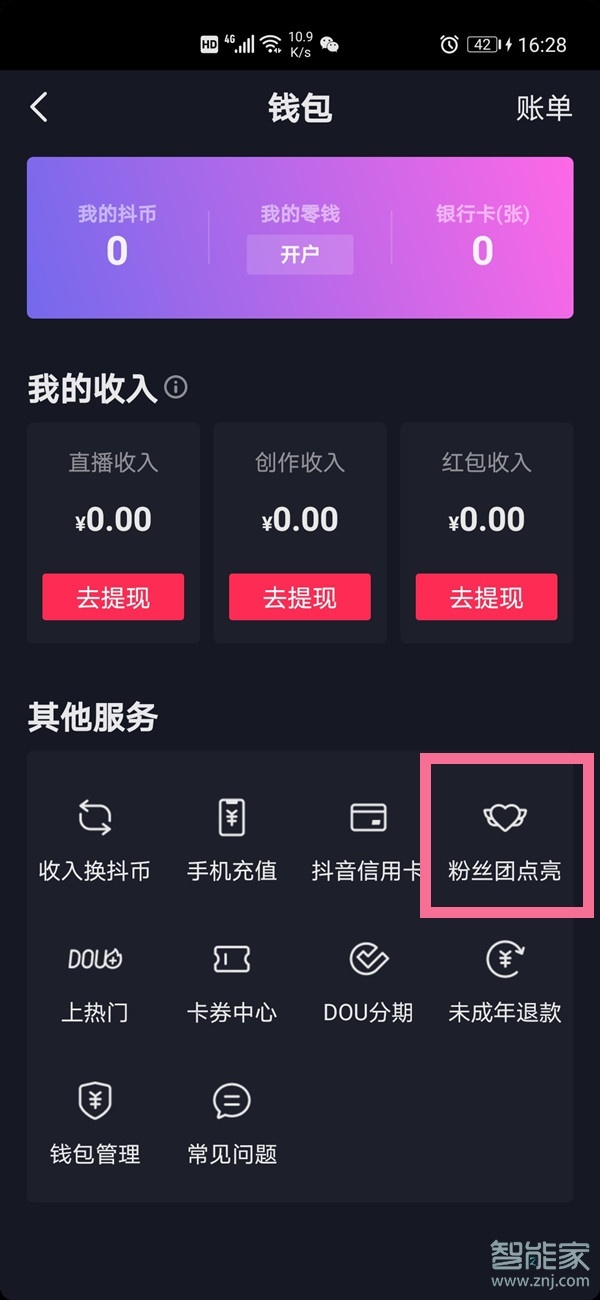
Task: Open 未成年退款 refund page
Action: pos(505,982)
